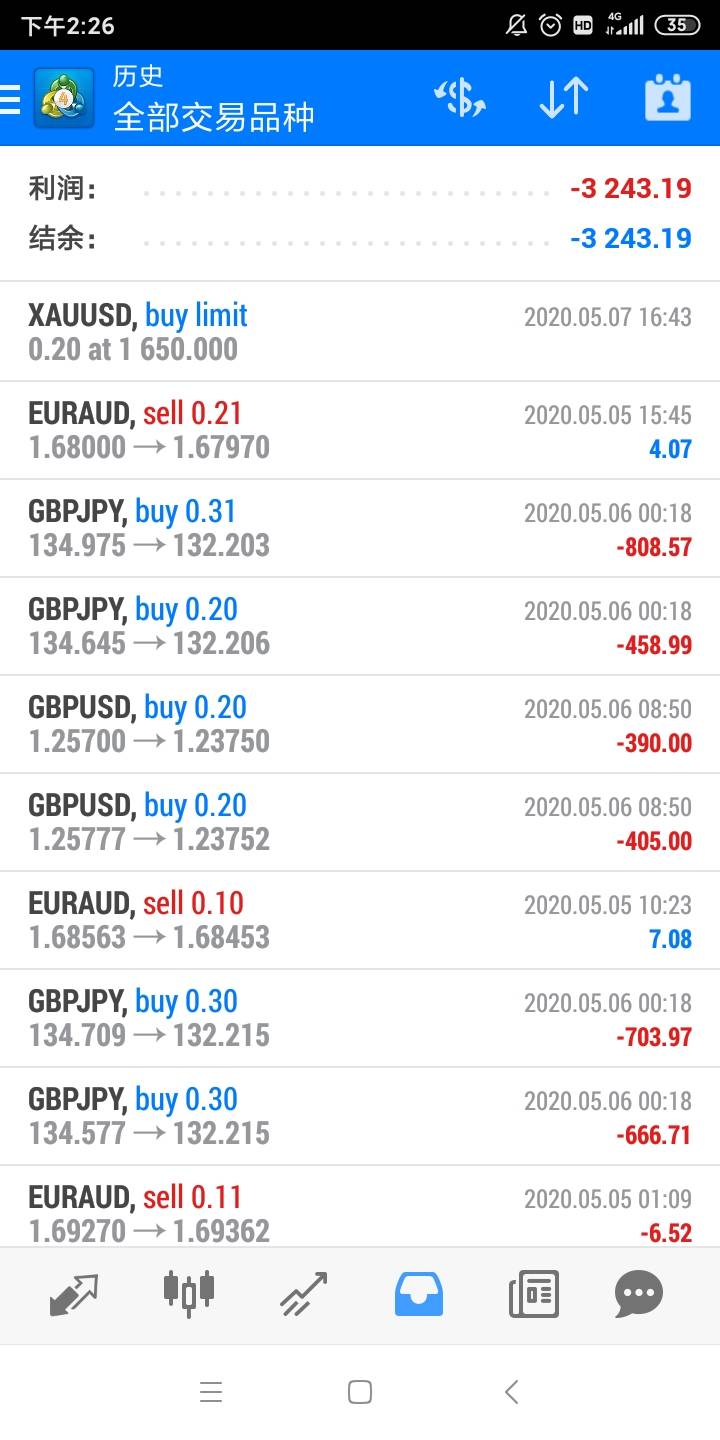Expand the GBPUSD trade with -390.00 loss

[360, 724]
